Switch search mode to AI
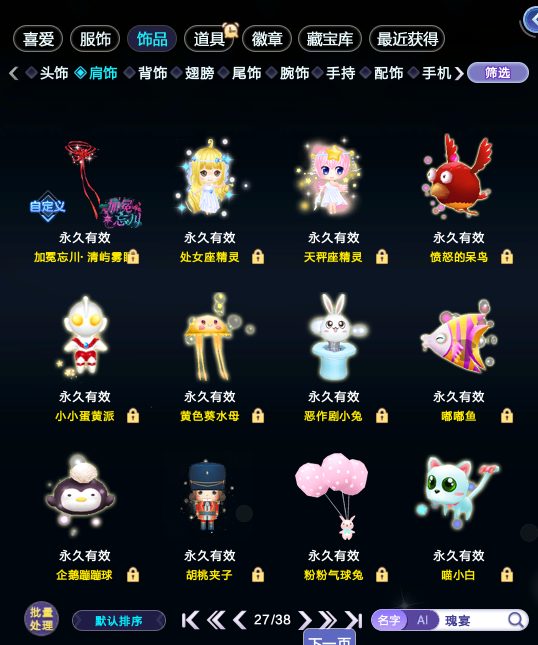The height and width of the screenshot is (645, 538). point(422,620)
